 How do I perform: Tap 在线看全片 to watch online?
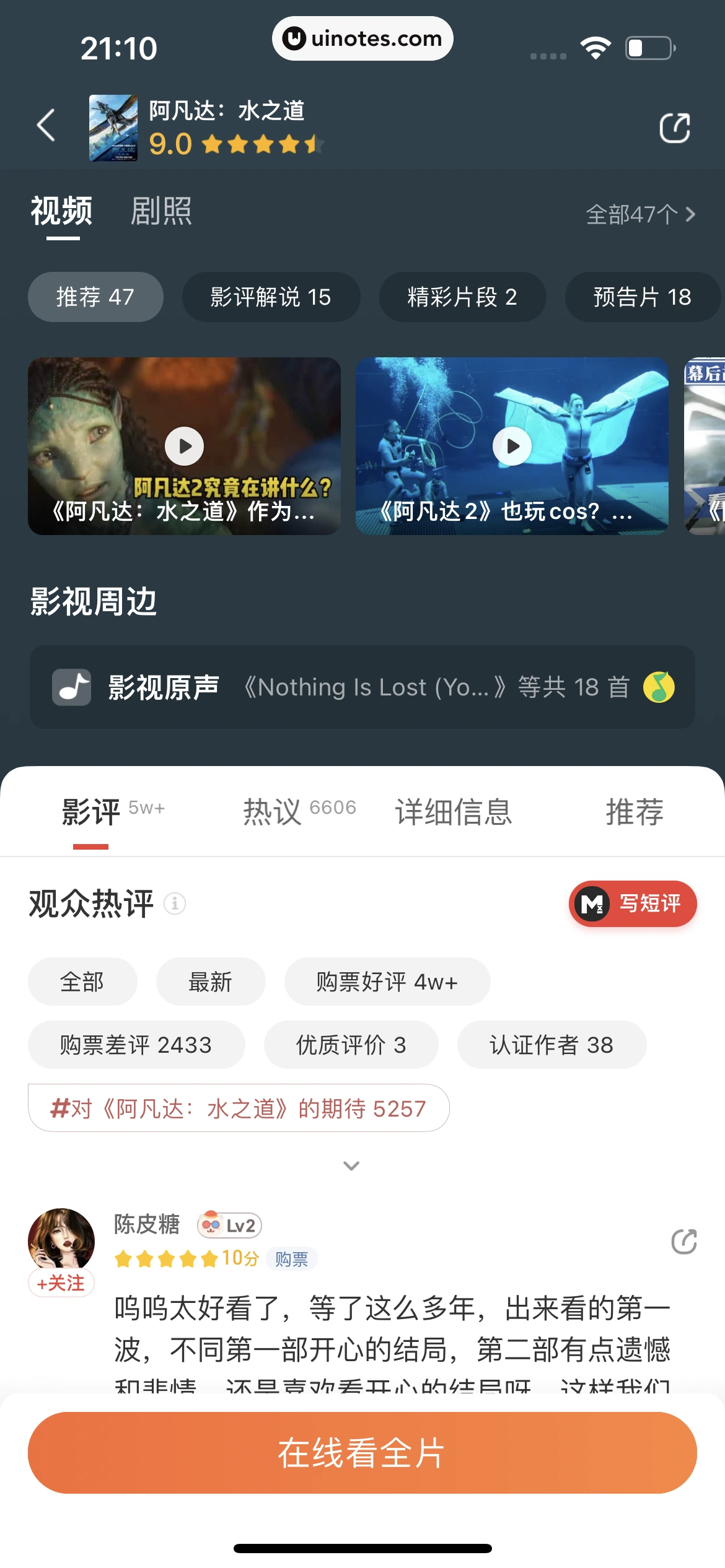click(362, 1452)
